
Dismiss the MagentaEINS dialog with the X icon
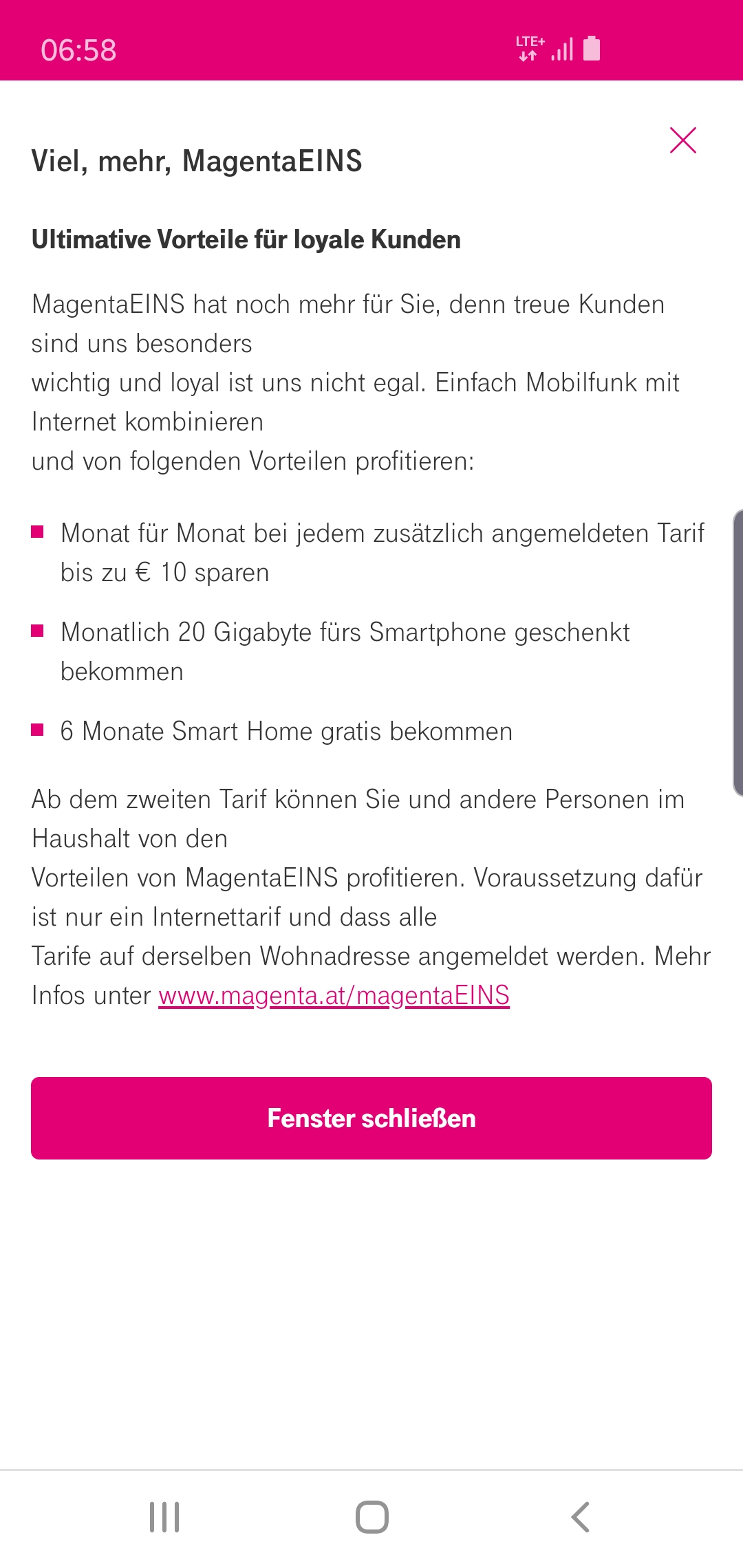683,140
